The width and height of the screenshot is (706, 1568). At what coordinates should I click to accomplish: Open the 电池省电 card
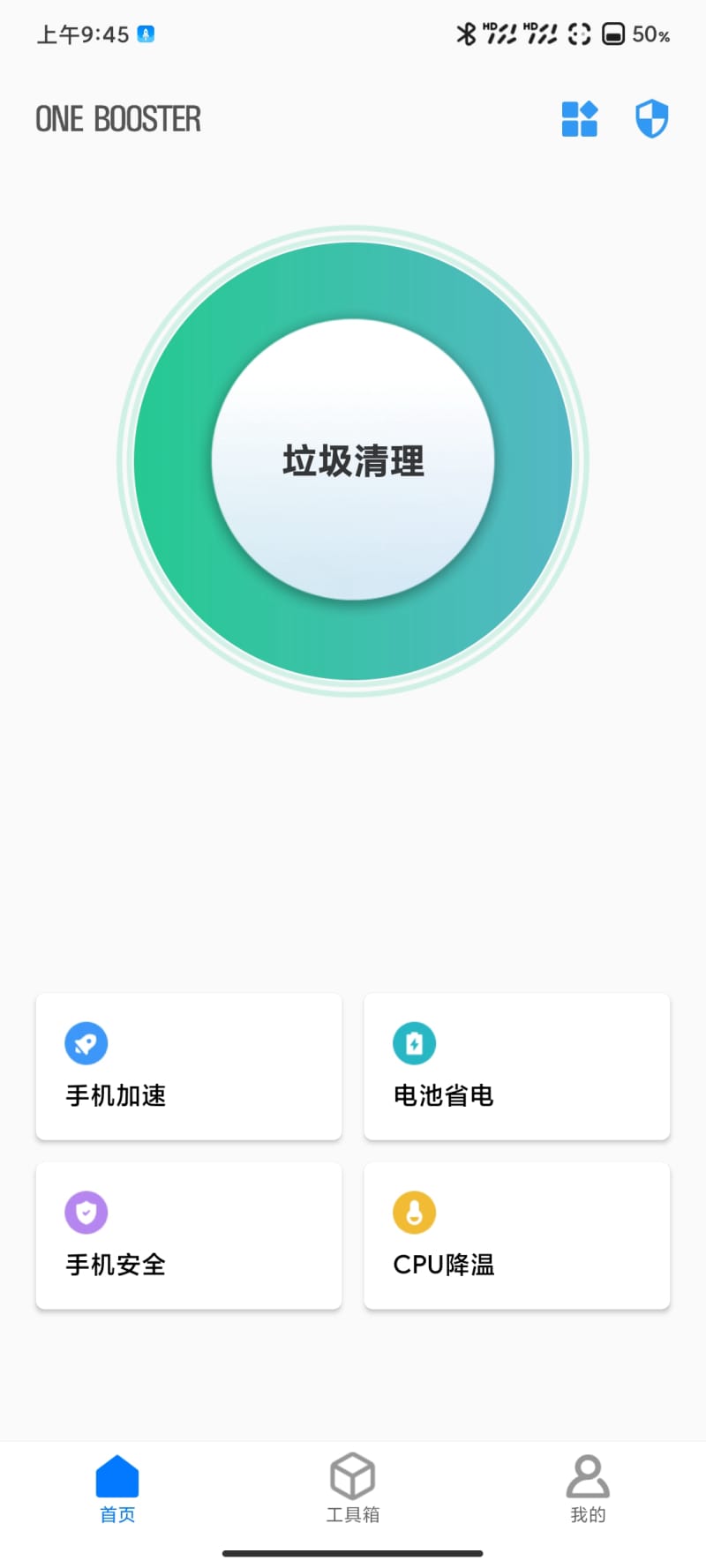click(517, 1067)
